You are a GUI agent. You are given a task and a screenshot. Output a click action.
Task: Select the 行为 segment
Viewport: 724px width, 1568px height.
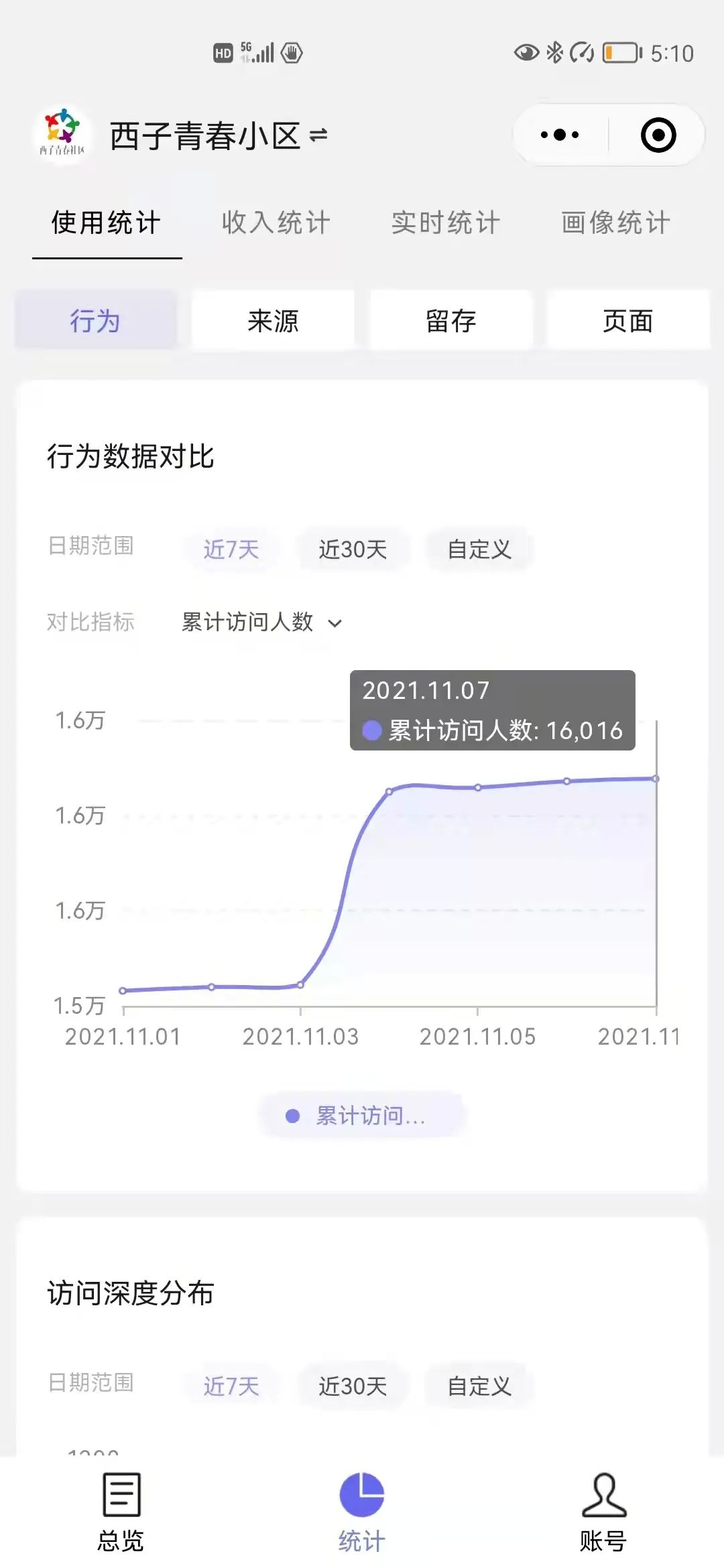point(96,320)
